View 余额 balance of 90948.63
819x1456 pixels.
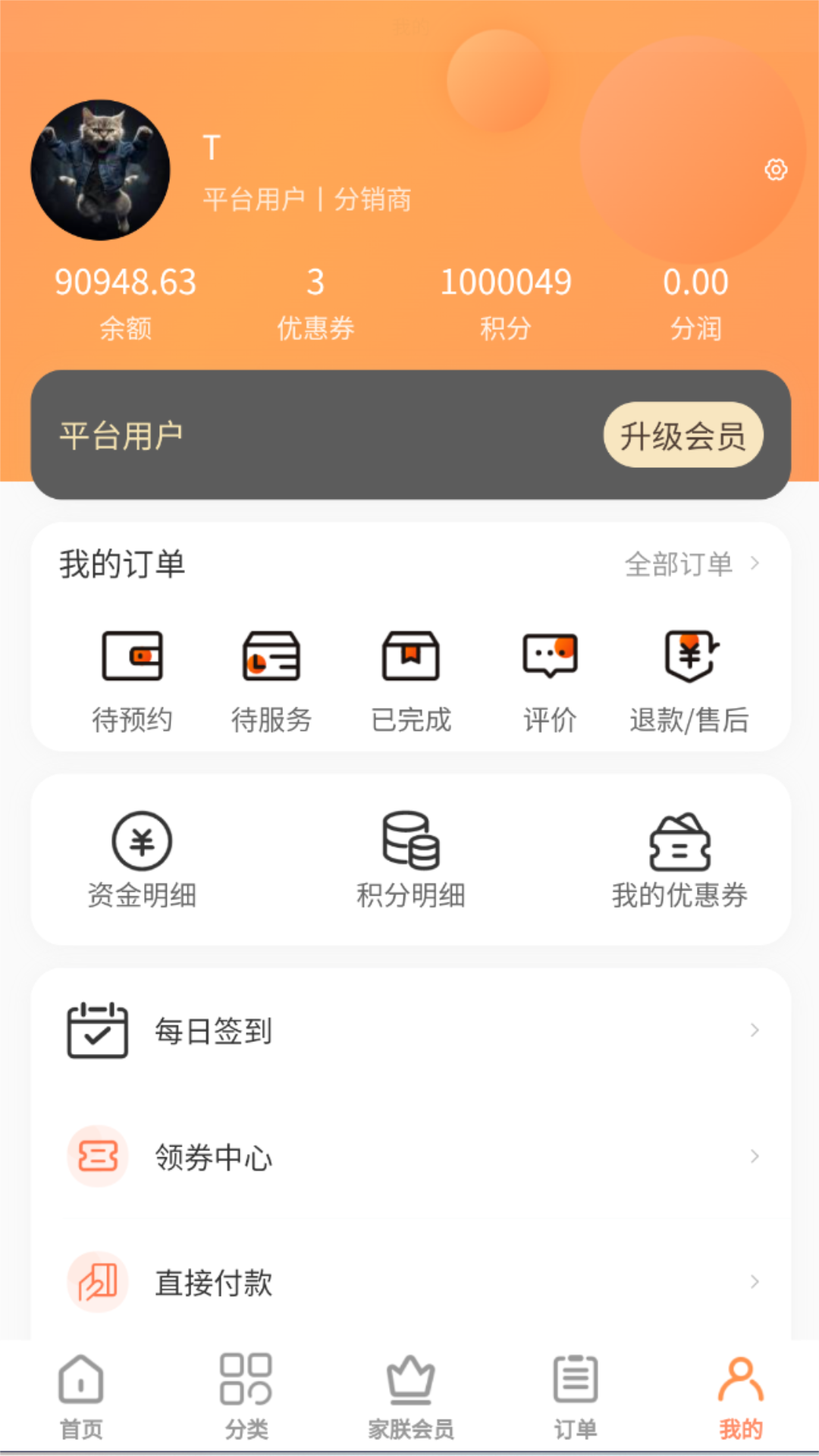coord(125,300)
